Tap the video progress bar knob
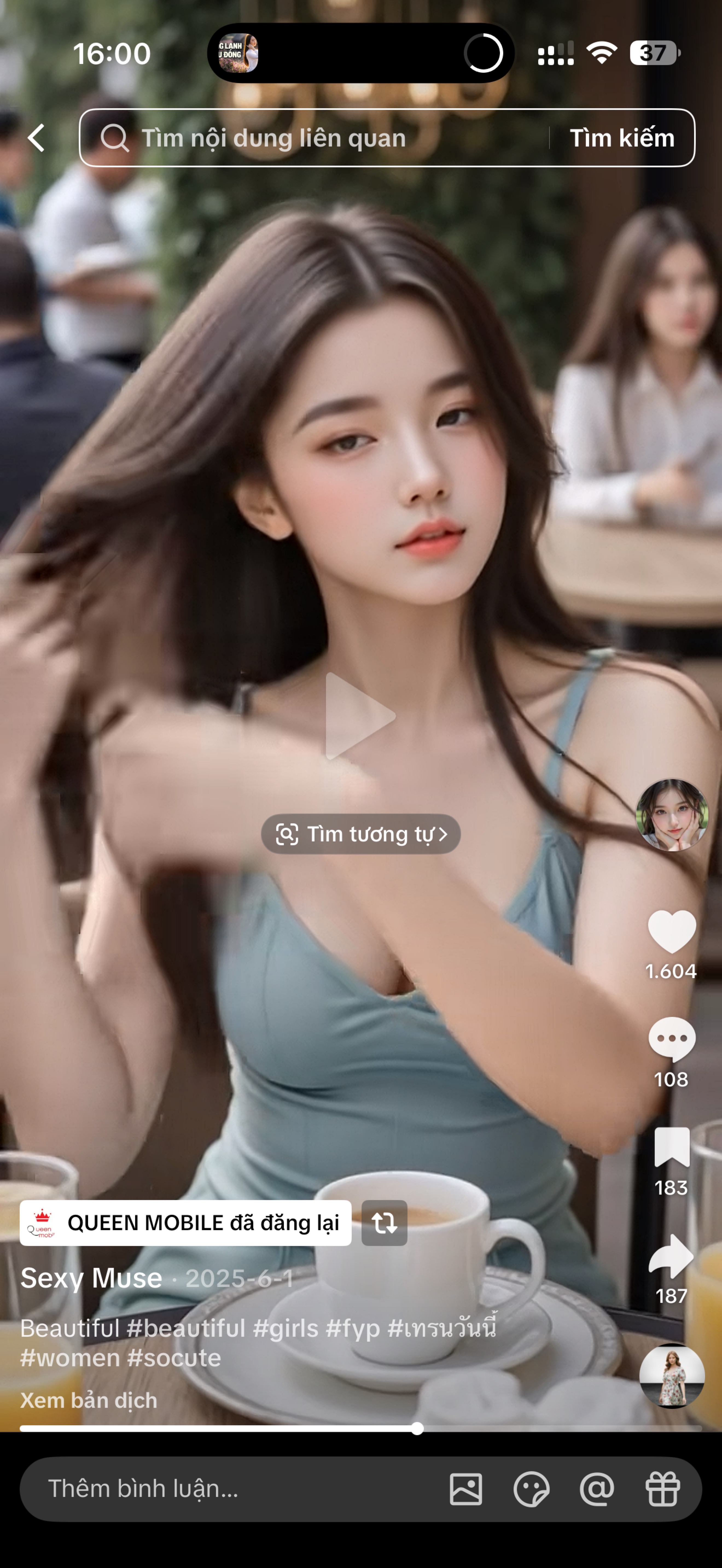Image resolution: width=722 pixels, height=1568 pixels. tap(417, 1429)
